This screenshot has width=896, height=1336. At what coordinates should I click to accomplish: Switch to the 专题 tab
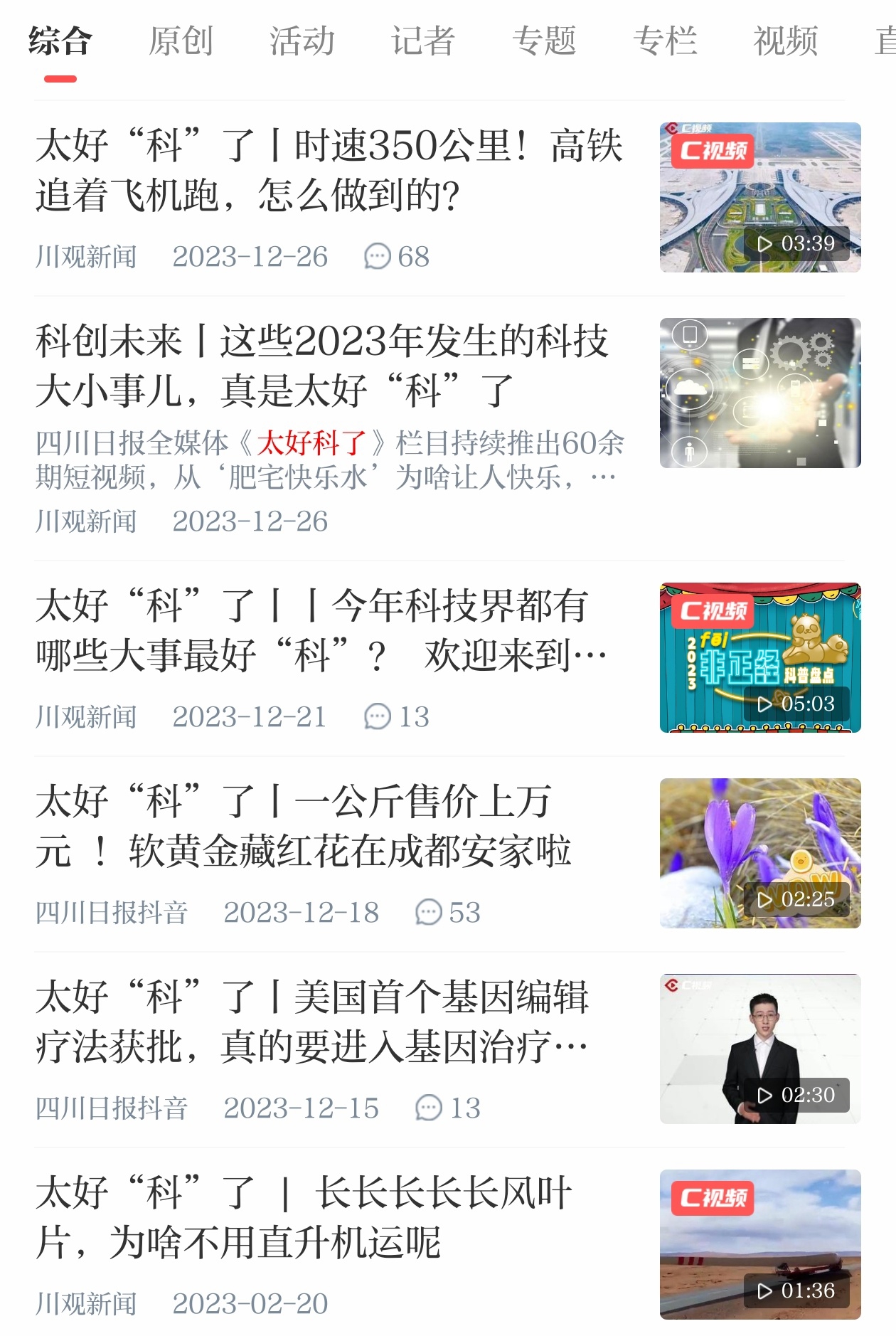544,41
